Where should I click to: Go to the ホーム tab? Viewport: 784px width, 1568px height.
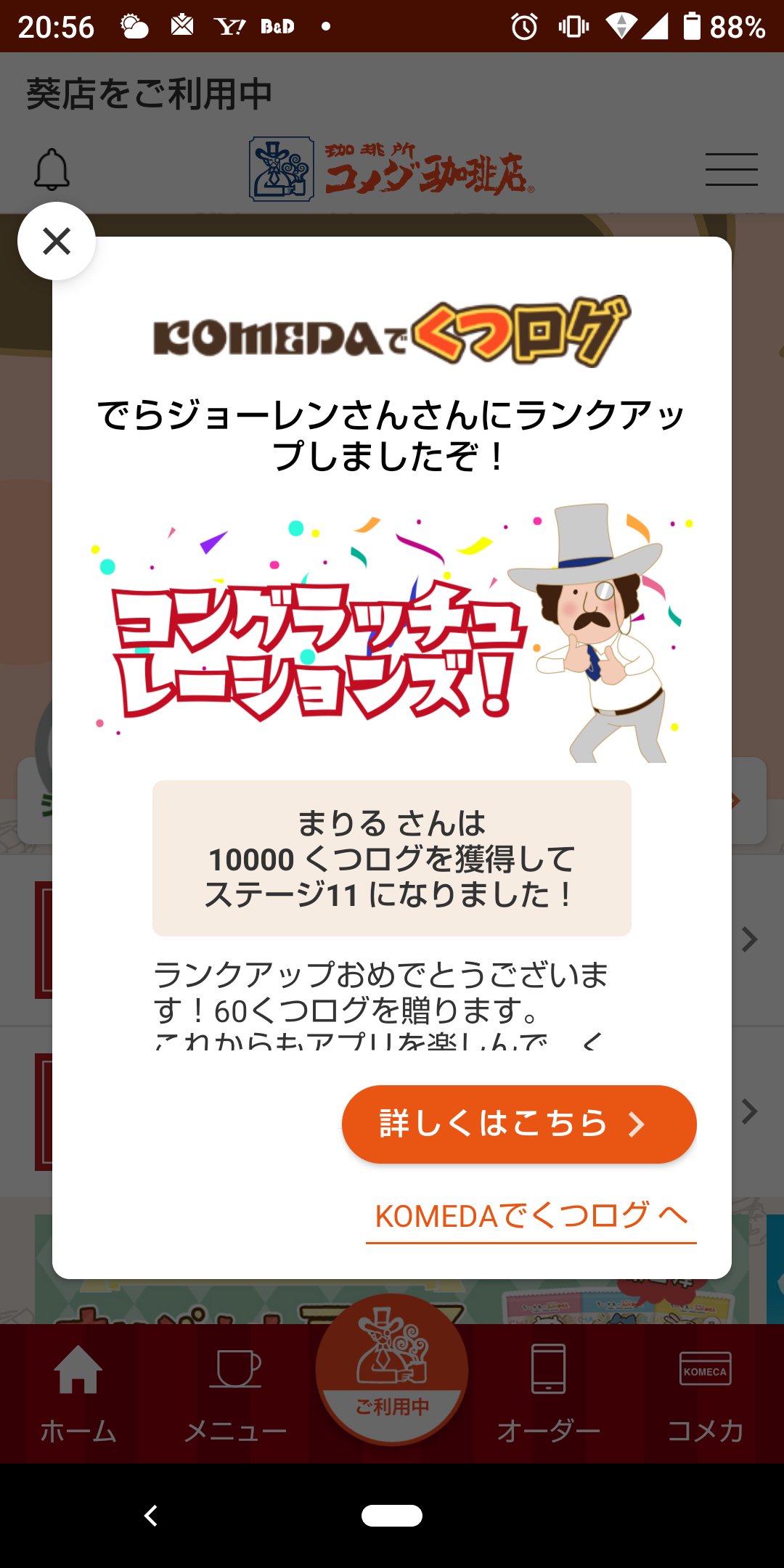coord(78,1394)
